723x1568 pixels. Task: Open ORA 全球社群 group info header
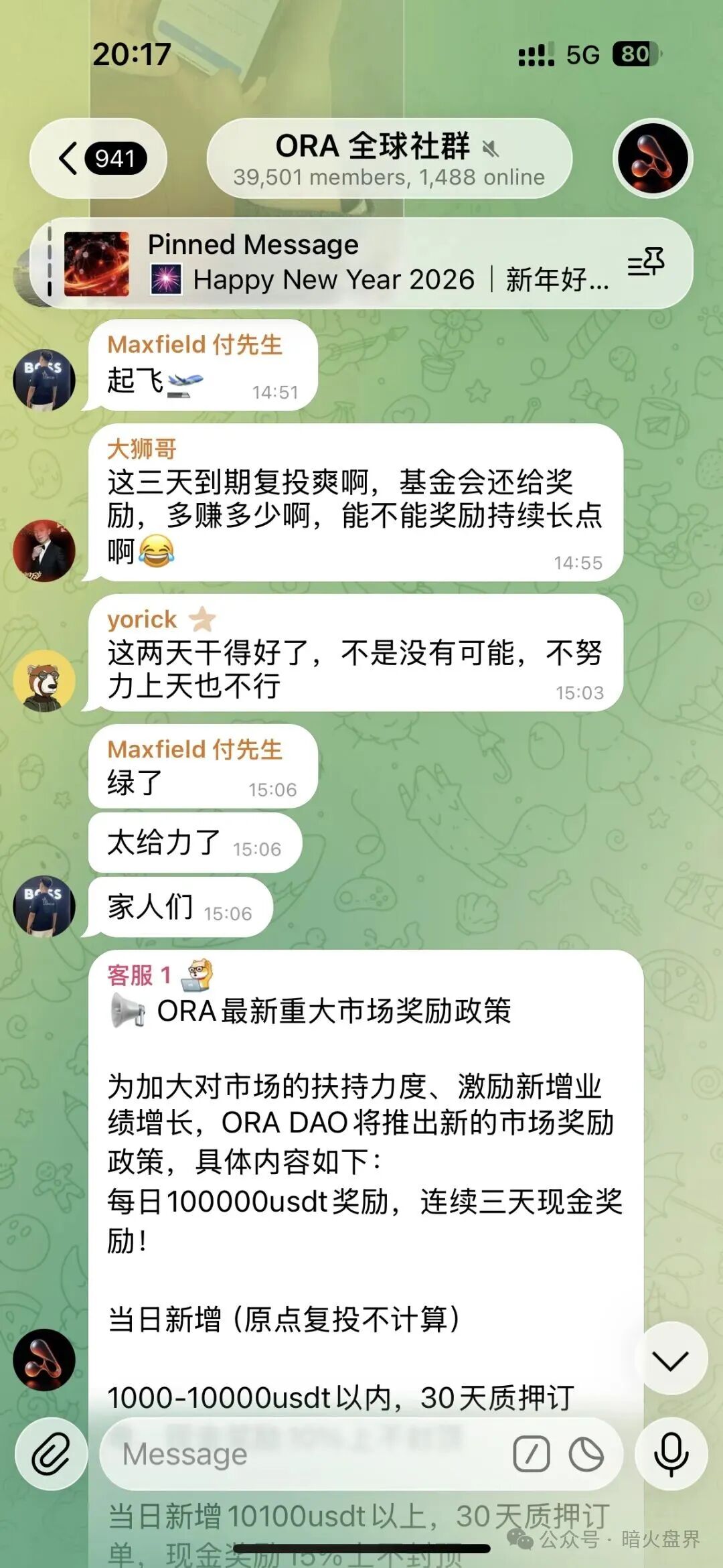click(388, 159)
